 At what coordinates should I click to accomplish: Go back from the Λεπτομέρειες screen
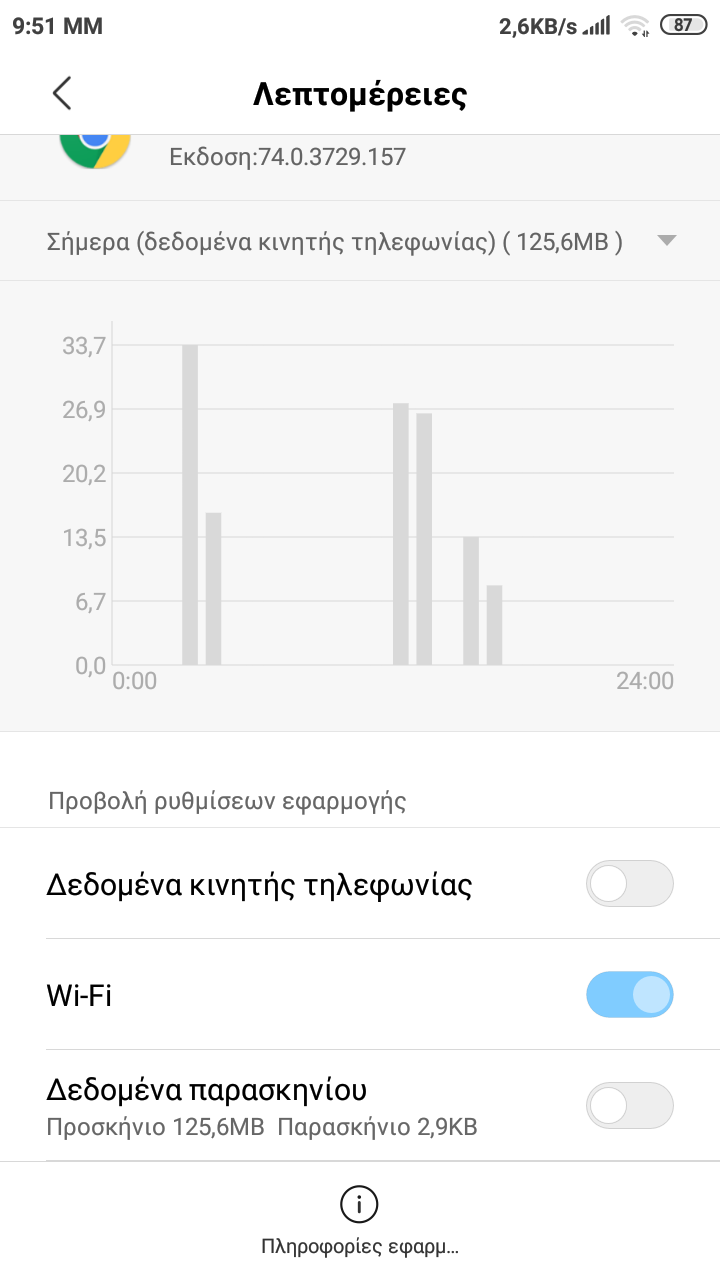point(62,94)
